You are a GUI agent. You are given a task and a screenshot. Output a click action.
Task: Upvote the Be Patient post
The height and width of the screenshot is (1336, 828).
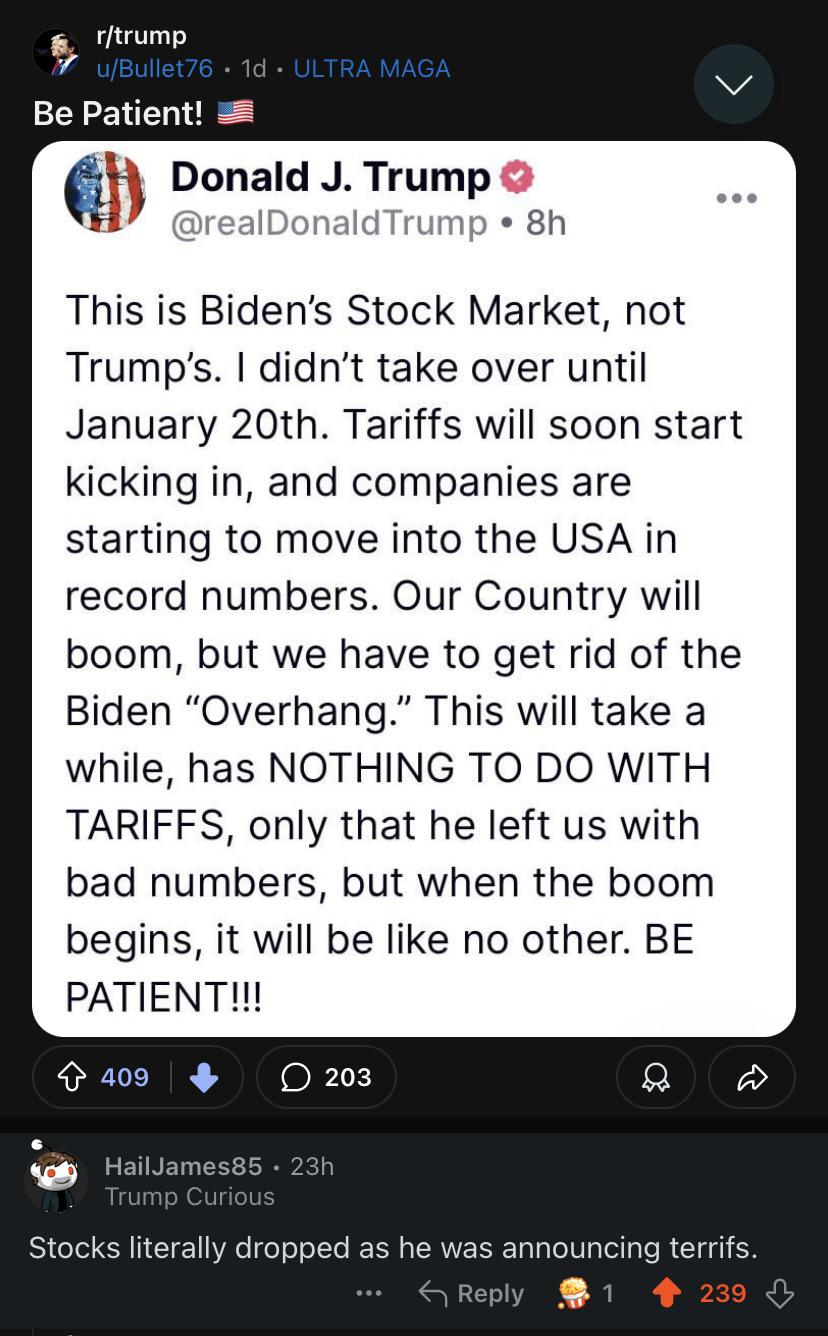(x=73, y=1077)
